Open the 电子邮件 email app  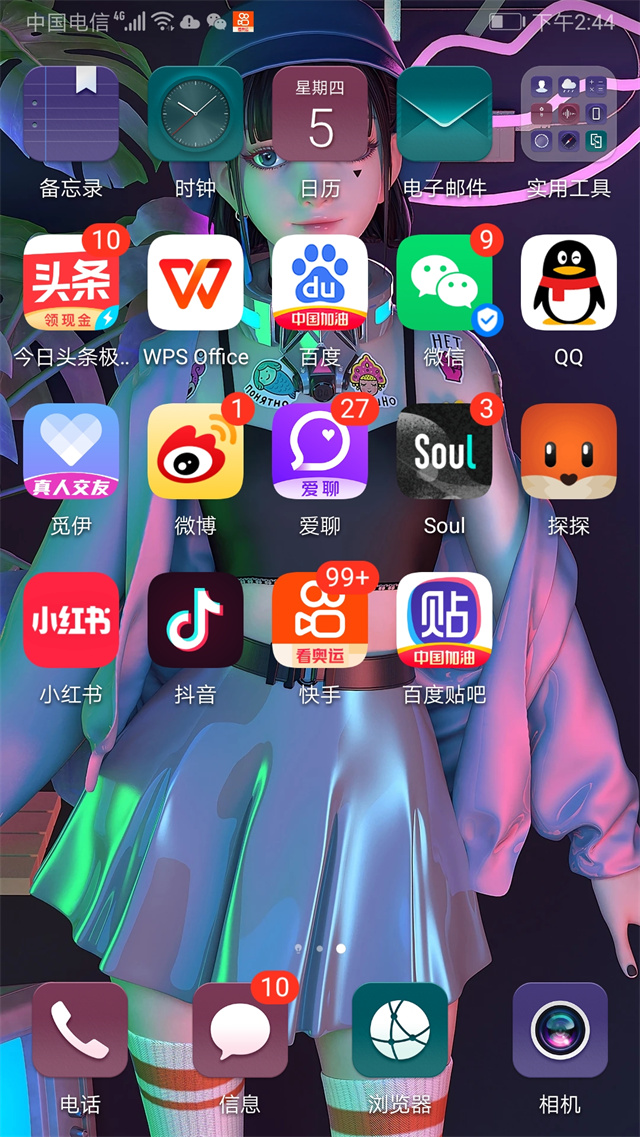tap(444, 114)
